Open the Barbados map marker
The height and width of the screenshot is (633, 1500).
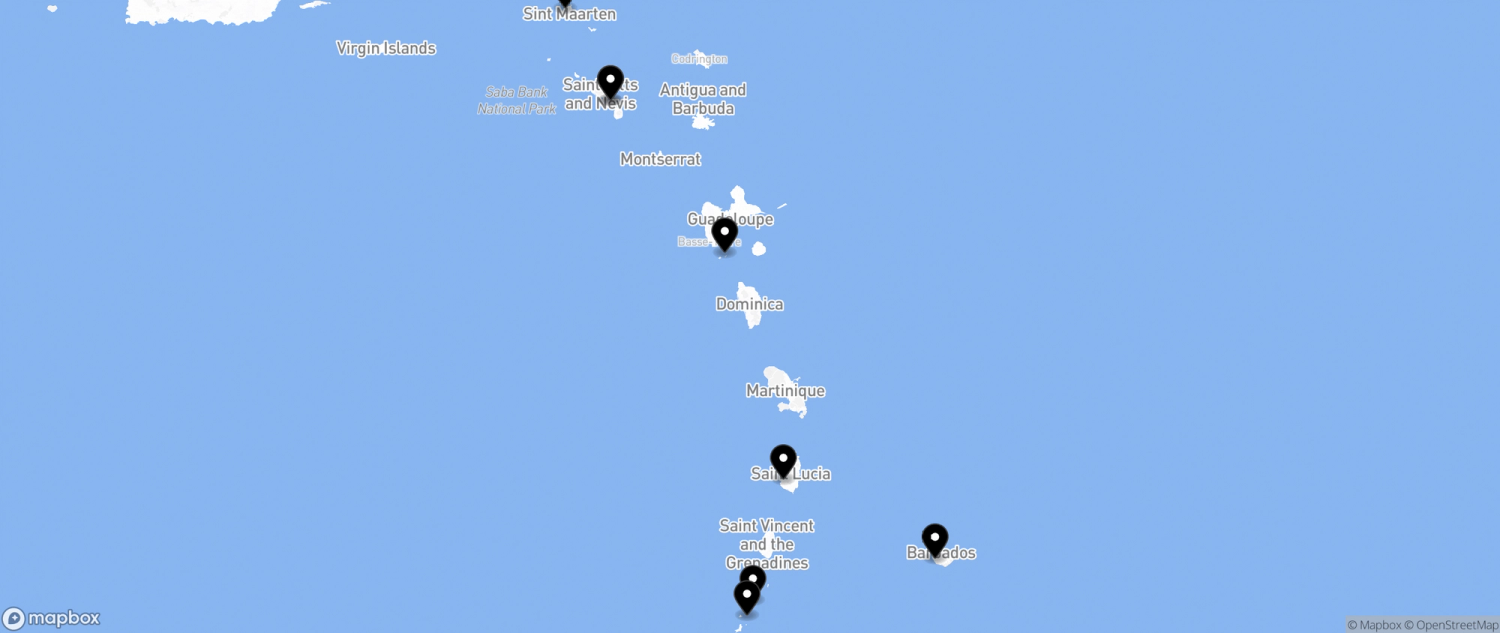[x=934, y=539]
